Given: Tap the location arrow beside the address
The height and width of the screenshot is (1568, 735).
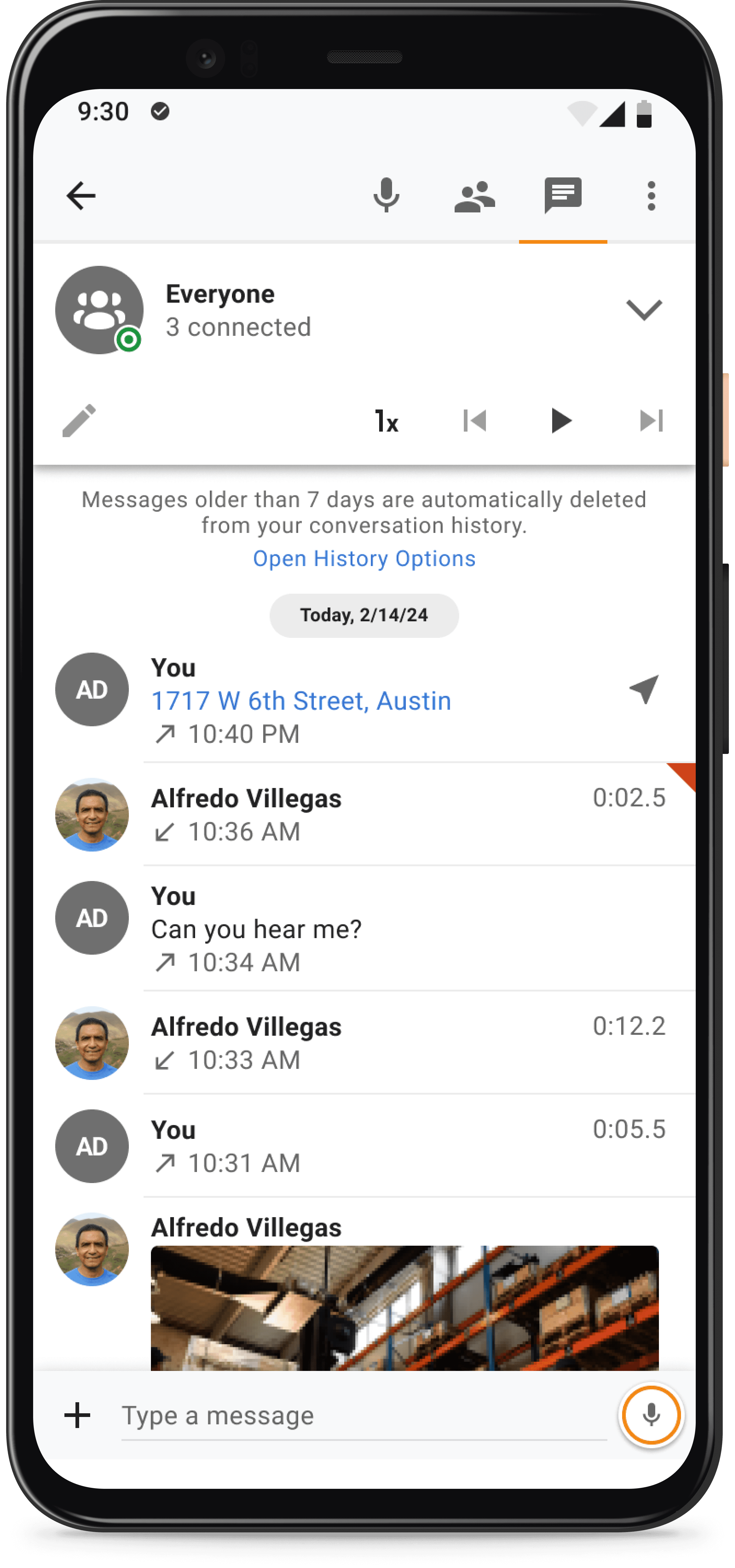Looking at the screenshot, I should (x=644, y=689).
